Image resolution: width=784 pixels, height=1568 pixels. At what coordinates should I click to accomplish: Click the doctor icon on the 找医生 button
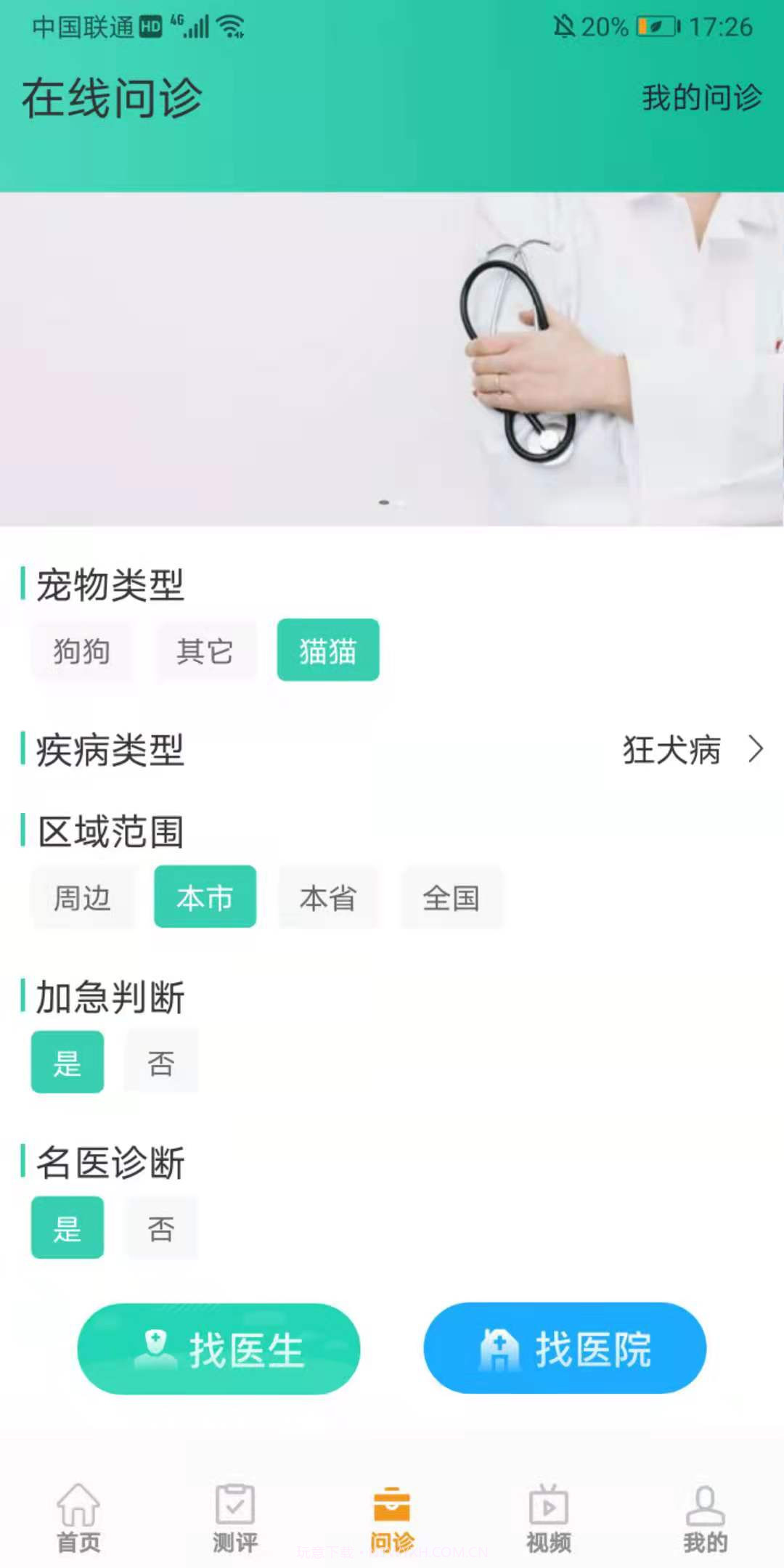coord(157,1347)
